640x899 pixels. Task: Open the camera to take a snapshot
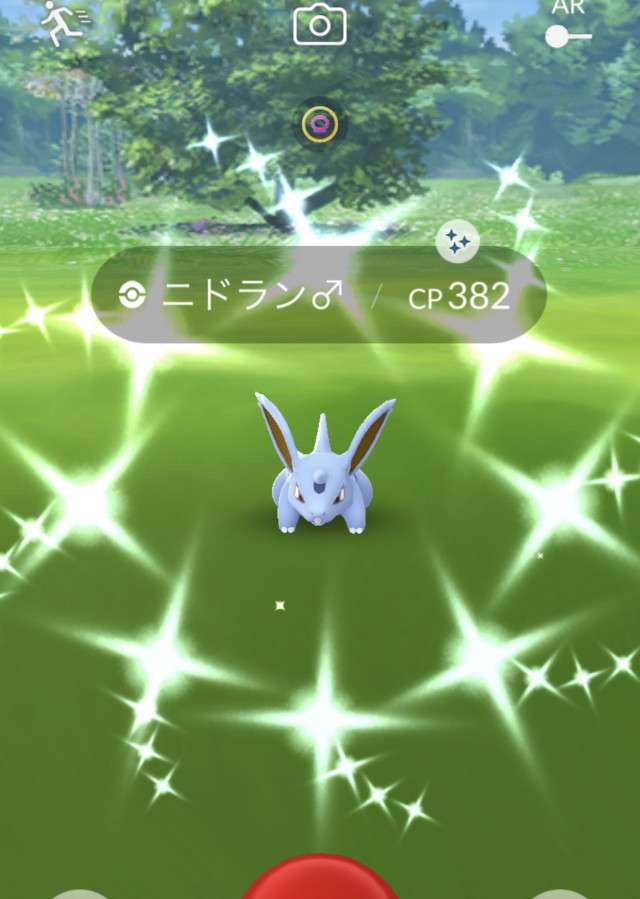click(x=320, y=25)
